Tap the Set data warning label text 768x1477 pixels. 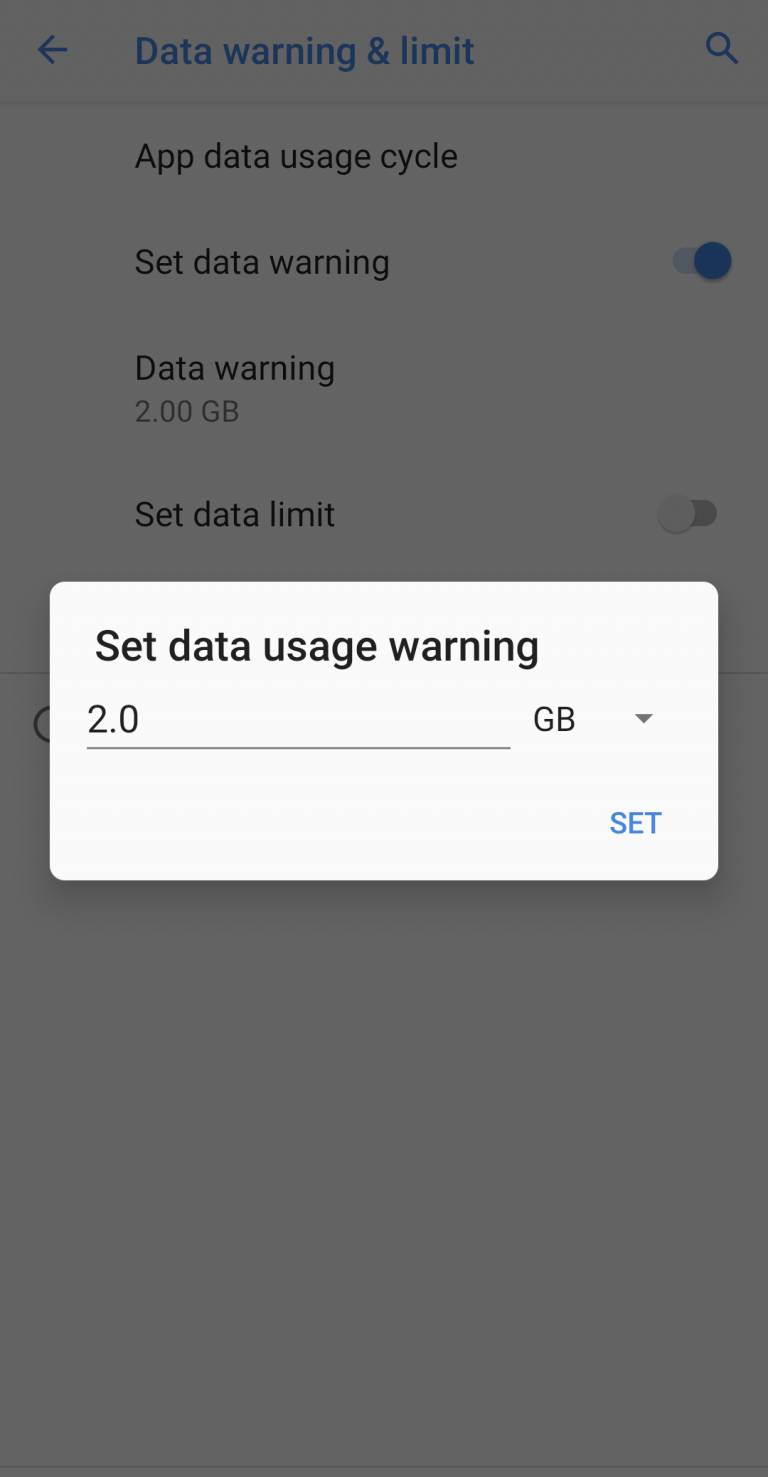pyautogui.click(x=261, y=261)
